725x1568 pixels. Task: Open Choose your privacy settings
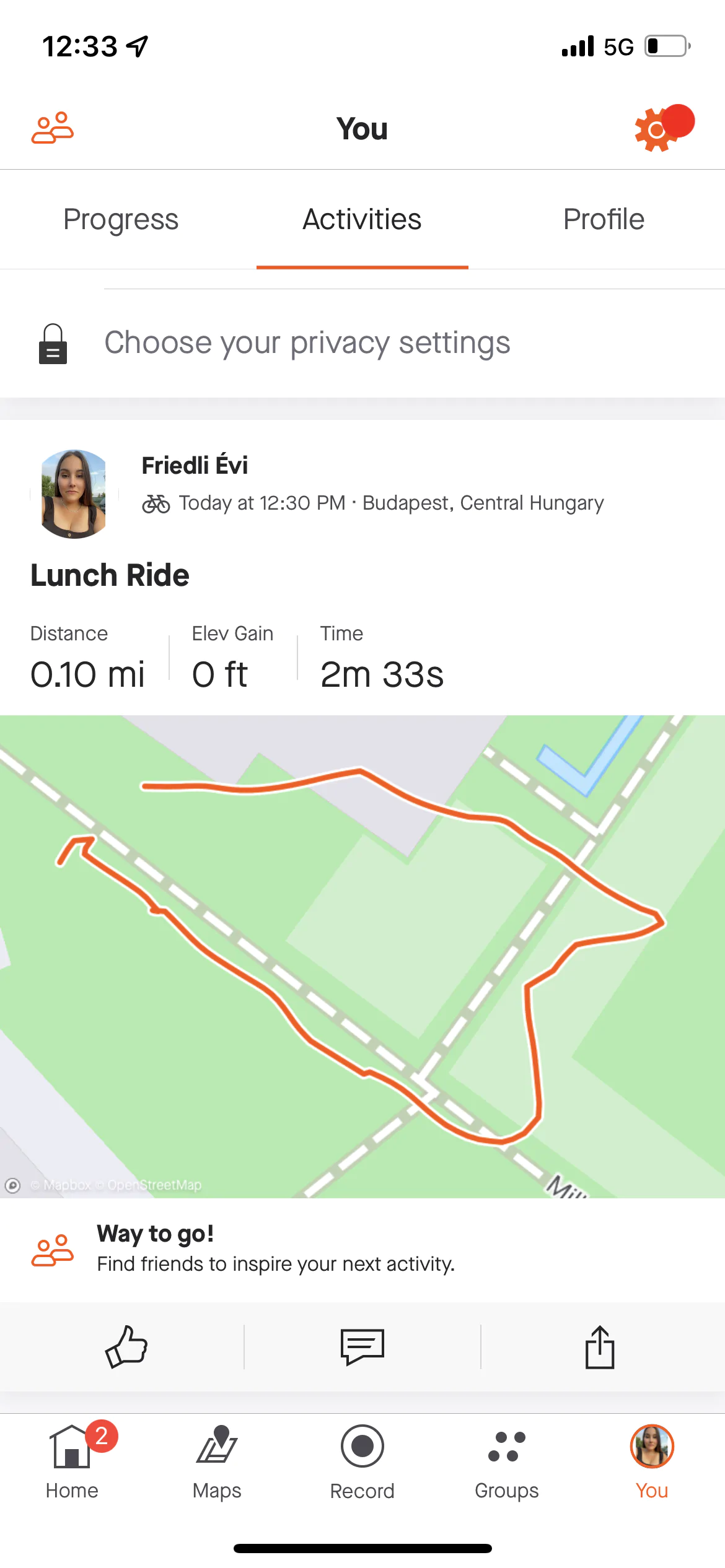[307, 343]
